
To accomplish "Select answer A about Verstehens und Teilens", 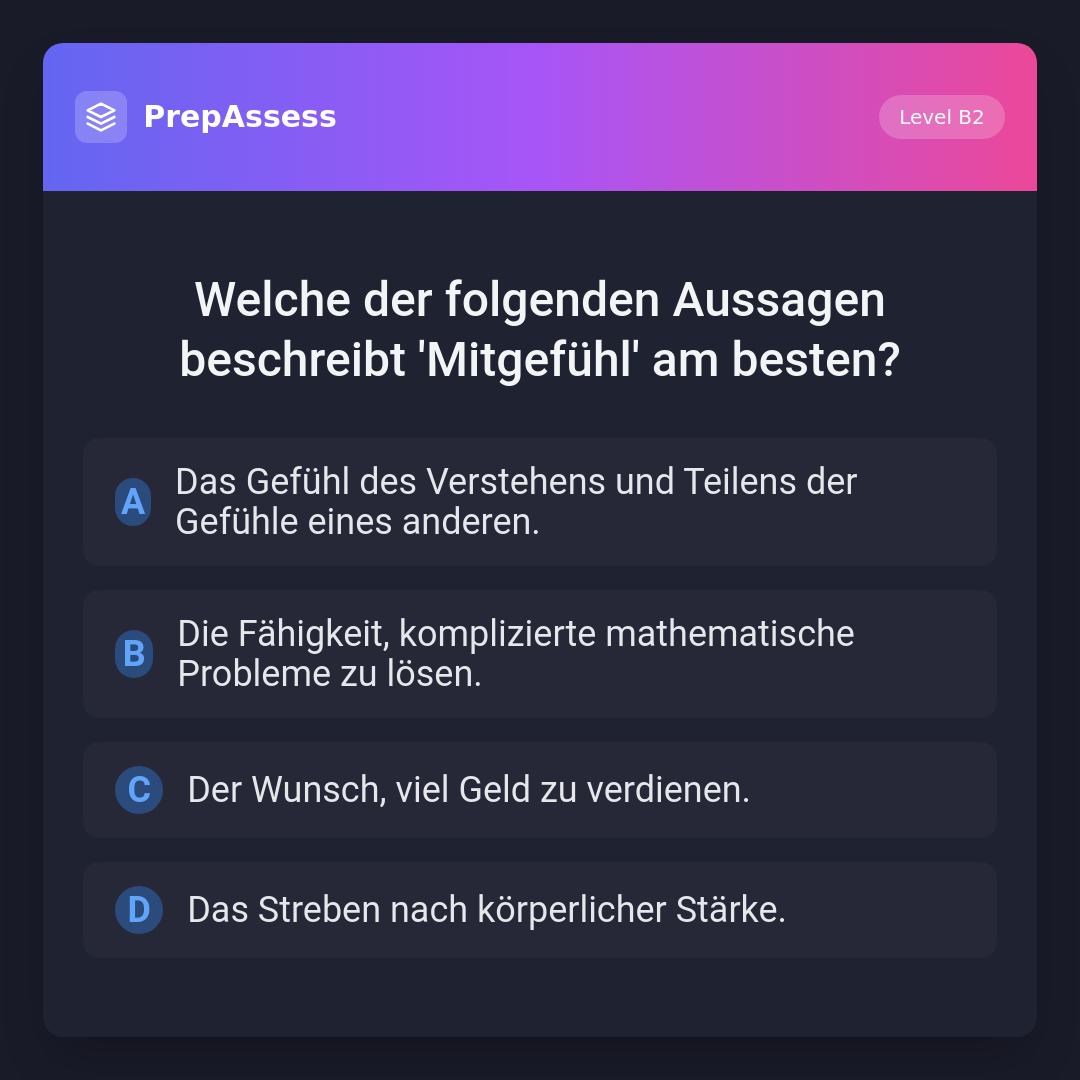I will [540, 502].
